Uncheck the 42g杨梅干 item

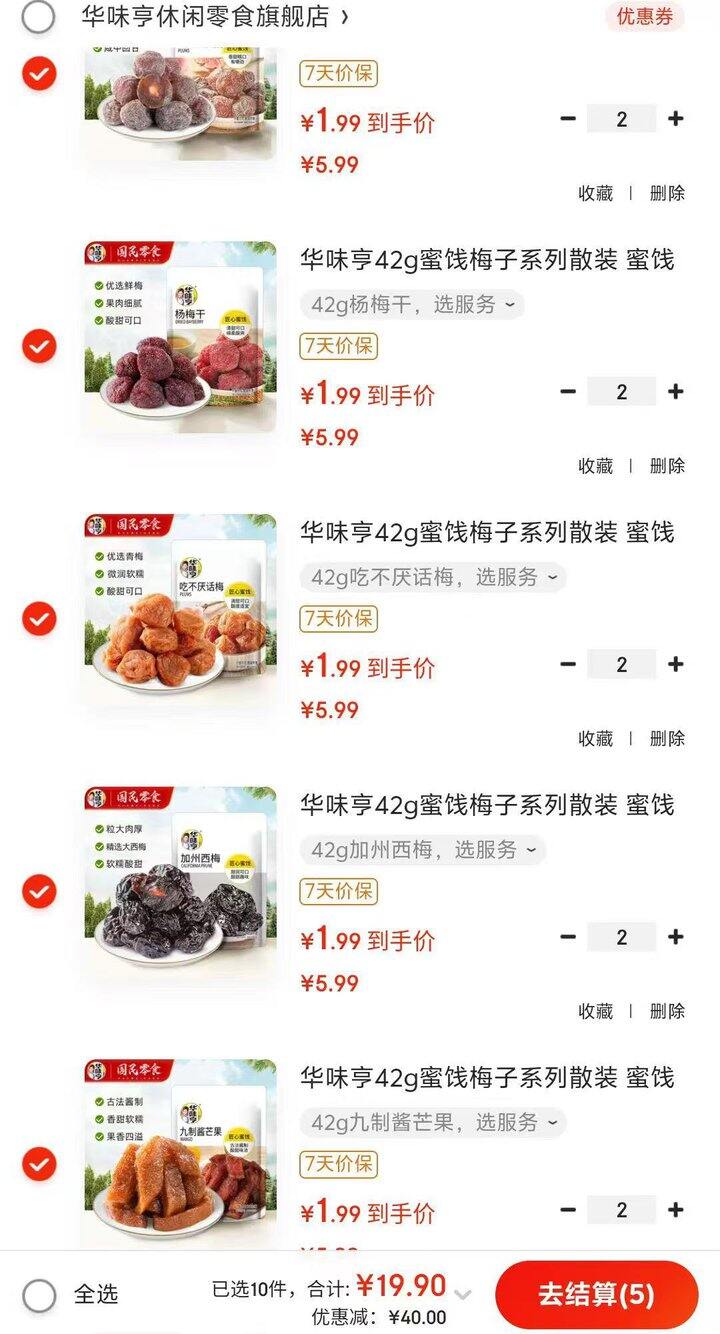coord(39,347)
